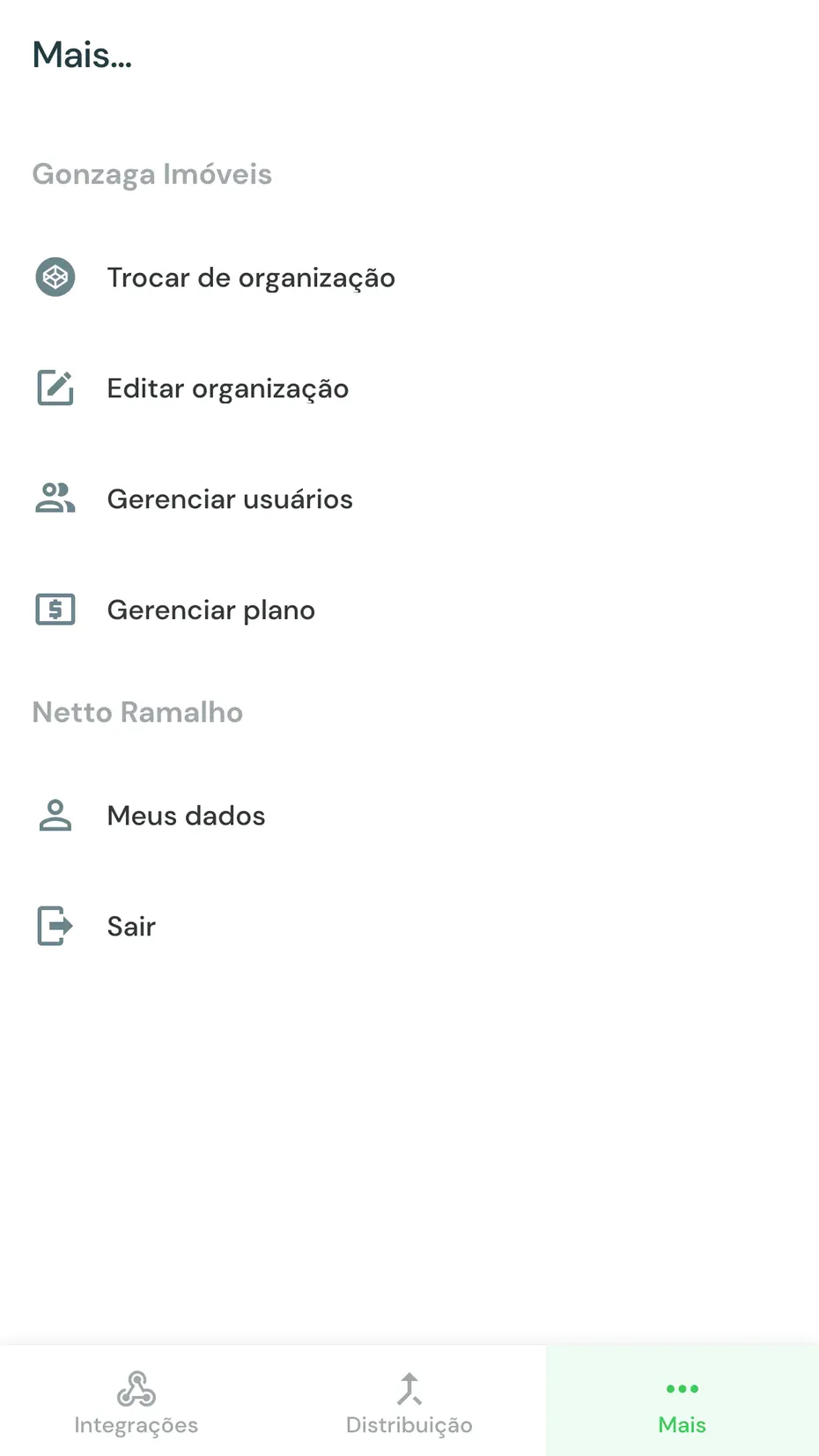Open Gerenciar plano
This screenshot has height=1456, width=819.
pos(210,609)
